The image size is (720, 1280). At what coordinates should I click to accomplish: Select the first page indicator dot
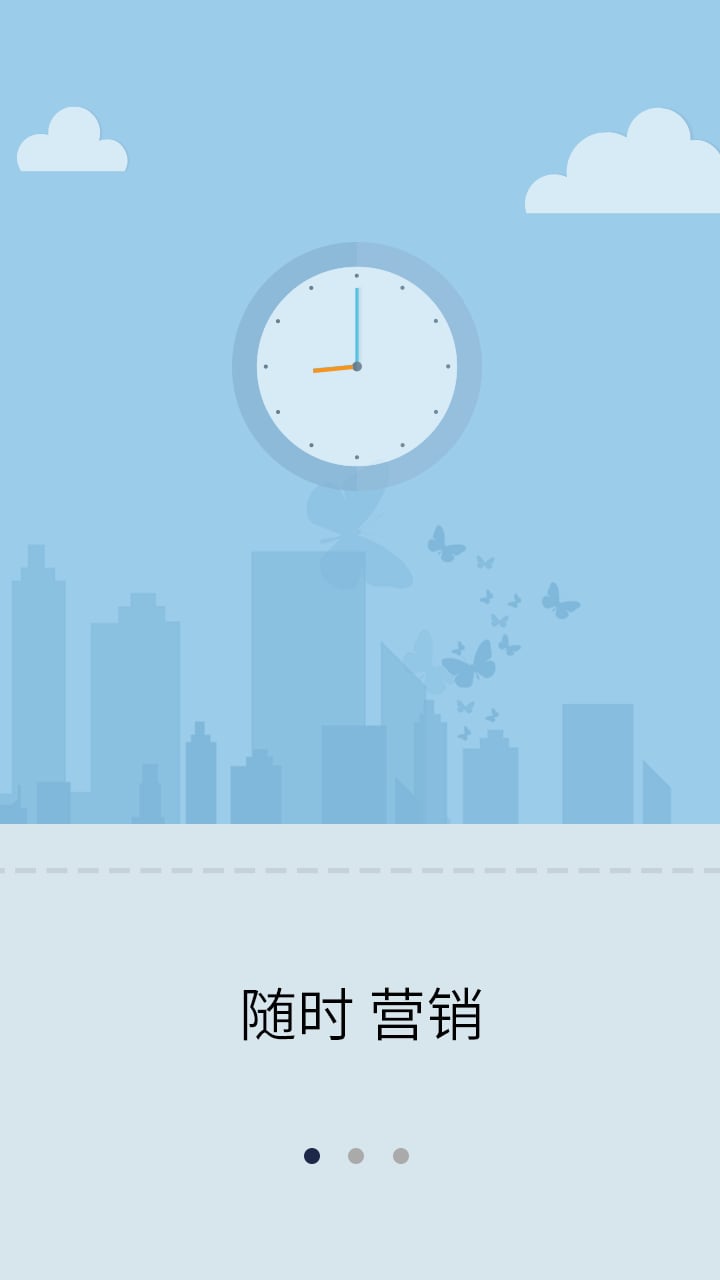click(x=312, y=1156)
